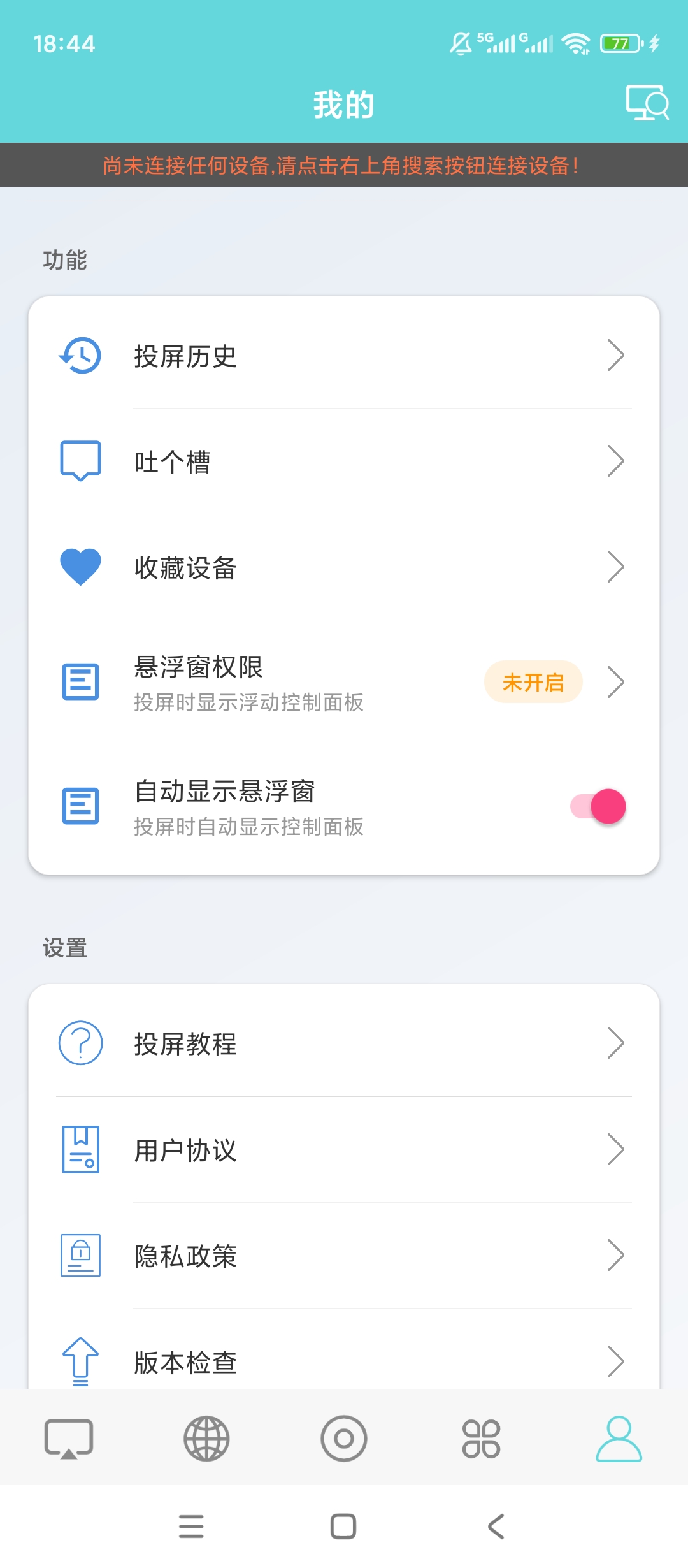688x1568 pixels.
Task: Open 悬浮窗权限 permission settings
Action: click(344, 682)
